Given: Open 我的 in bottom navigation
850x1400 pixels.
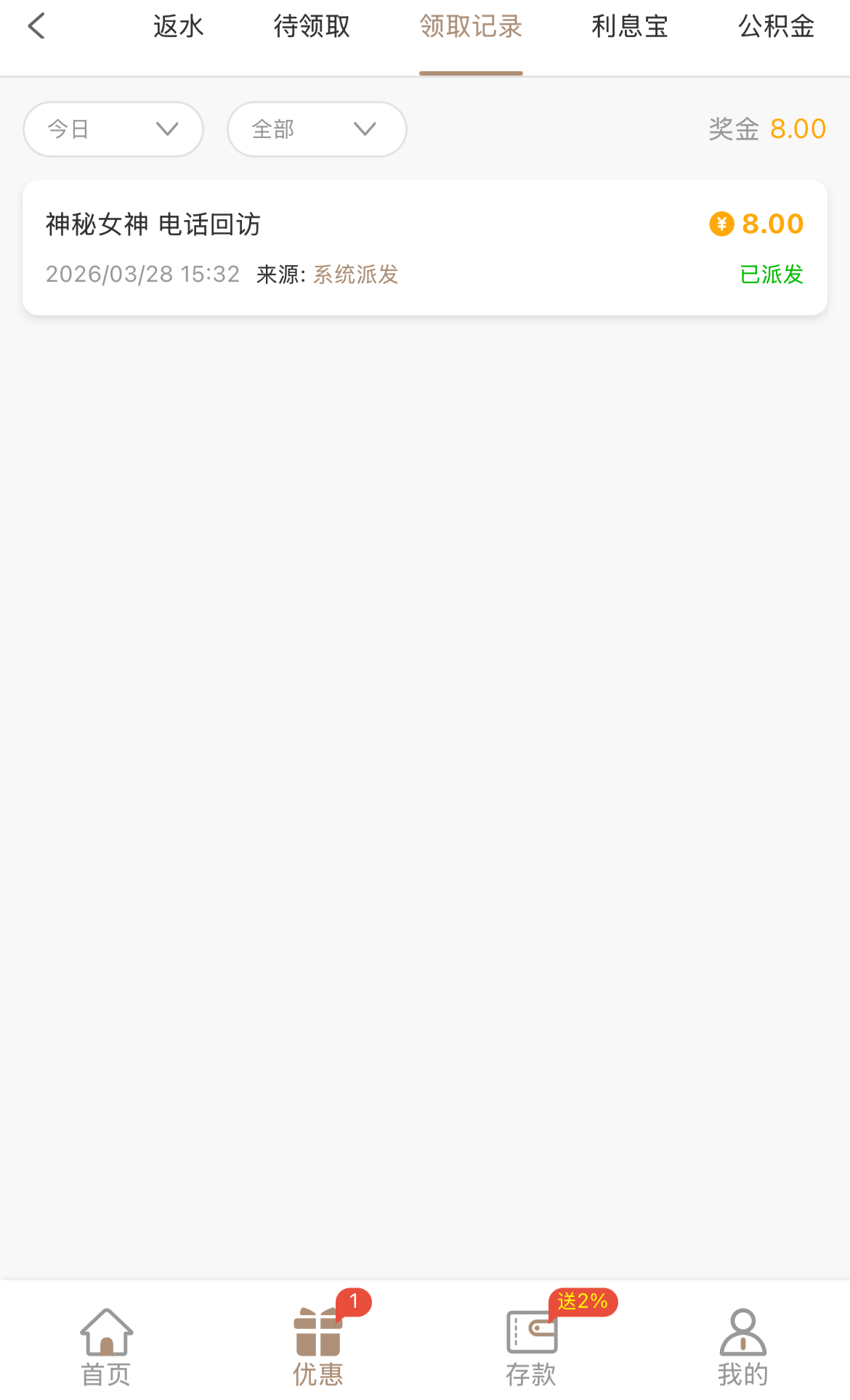Looking at the screenshot, I should pyautogui.click(x=742, y=1347).
